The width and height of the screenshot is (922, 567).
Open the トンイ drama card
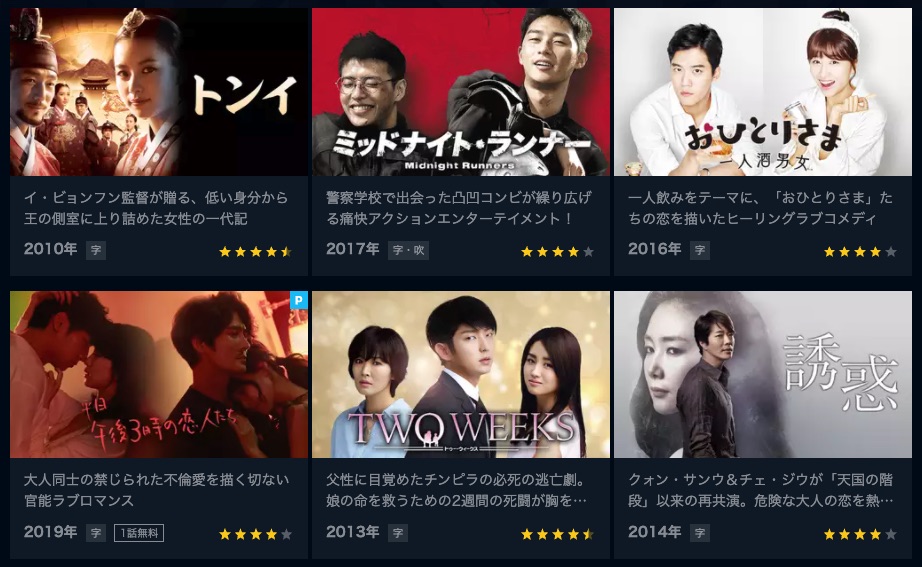[x=159, y=93]
